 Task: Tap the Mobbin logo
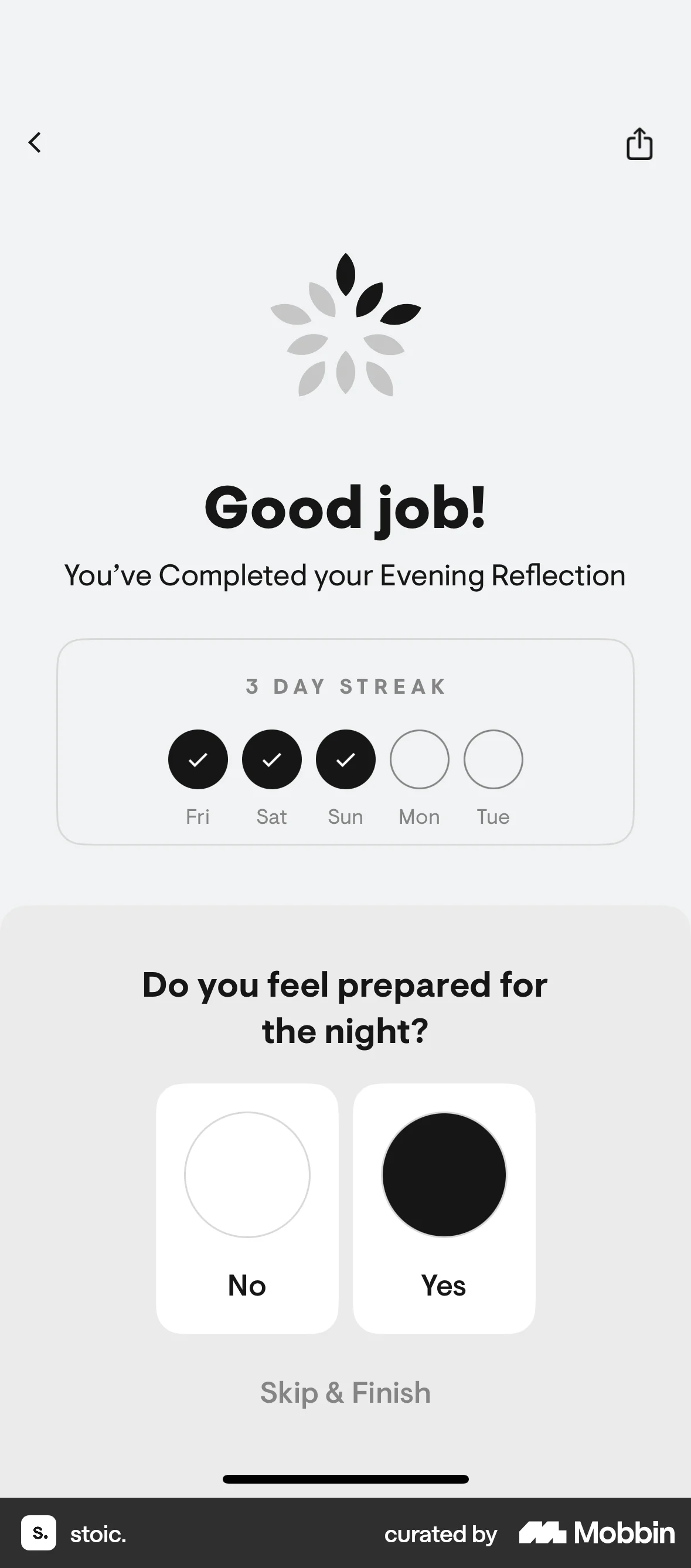(x=595, y=1533)
